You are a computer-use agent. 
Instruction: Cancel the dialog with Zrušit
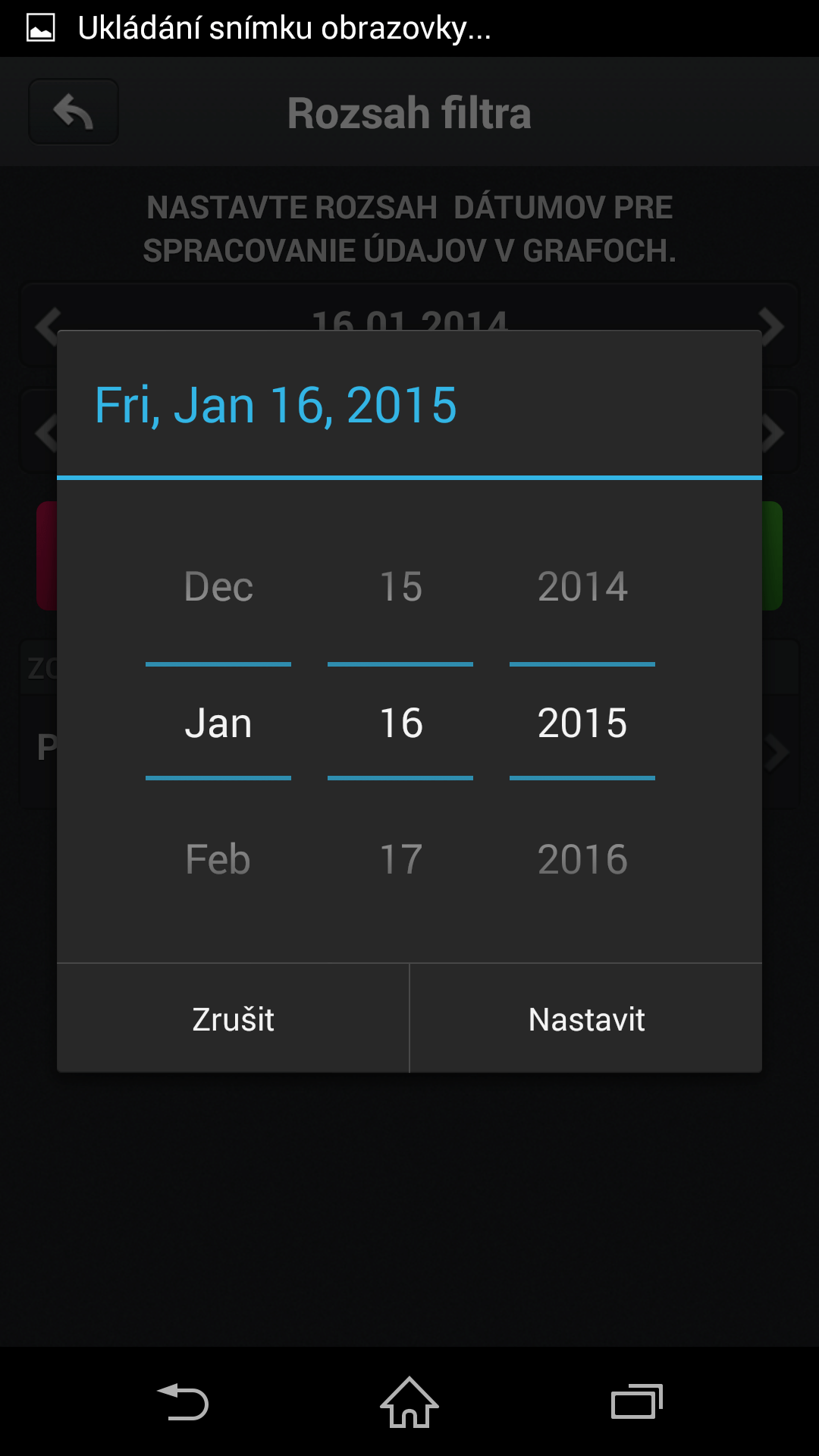(x=234, y=1018)
